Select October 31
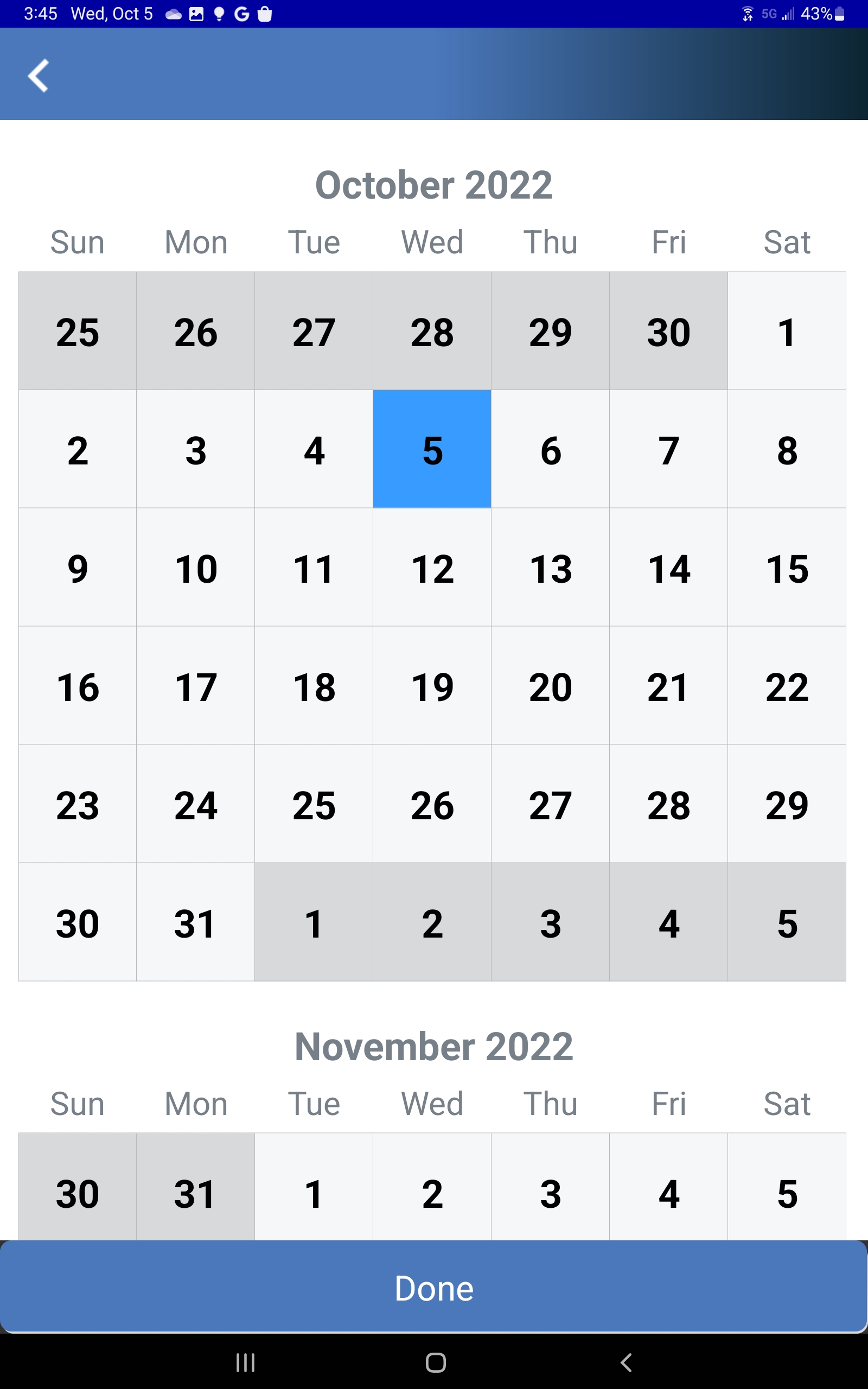This screenshot has height=1389, width=868. coord(195,922)
